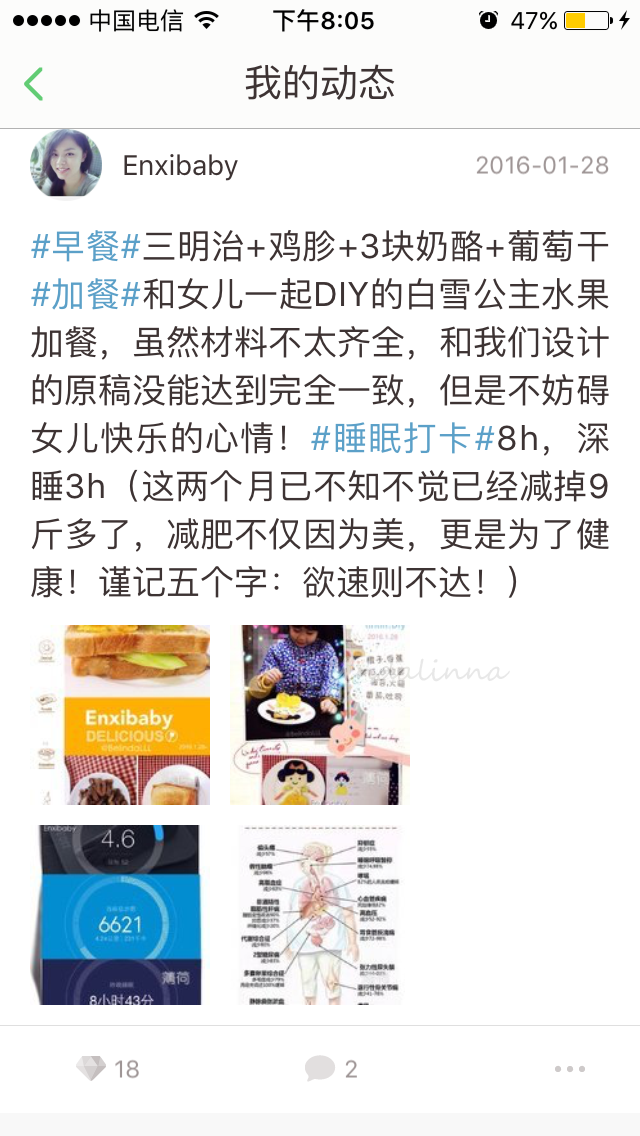
Task: View the sandwich breakfast photo
Action: click(120, 715)
